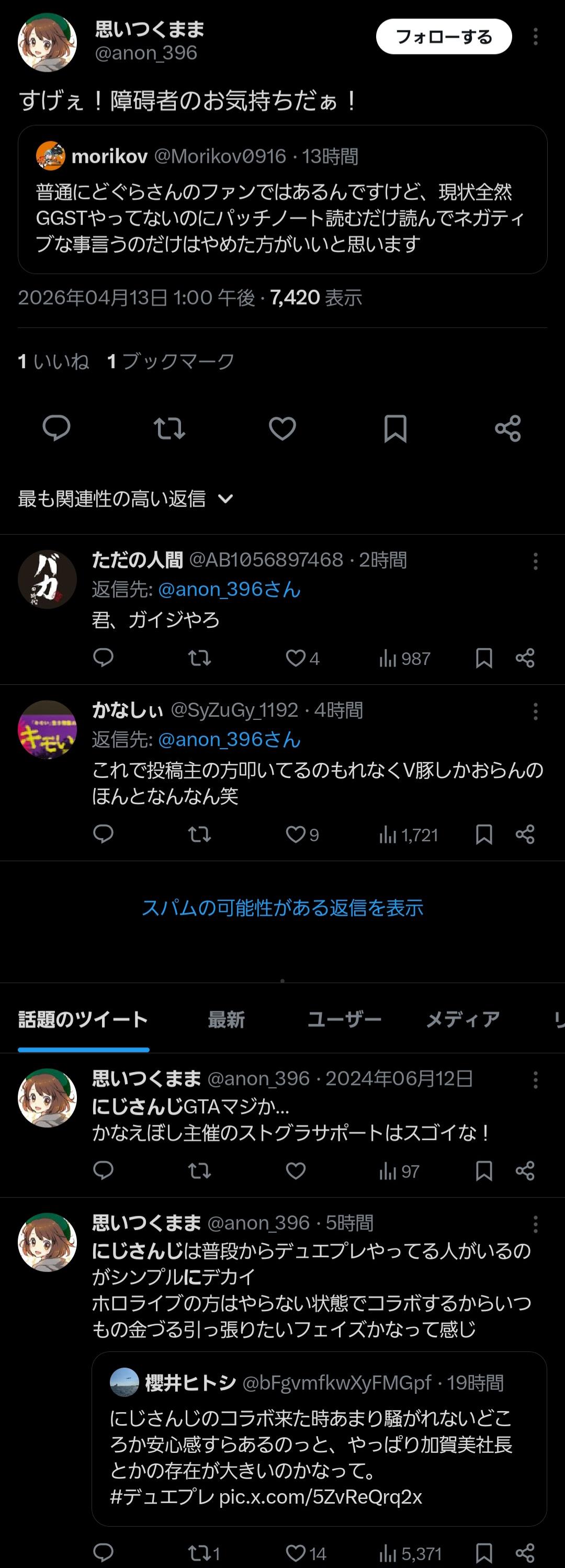Open overflow menu of the main tweet
This screenshot has height=1568, width=565.
click(x=535, y=37)
